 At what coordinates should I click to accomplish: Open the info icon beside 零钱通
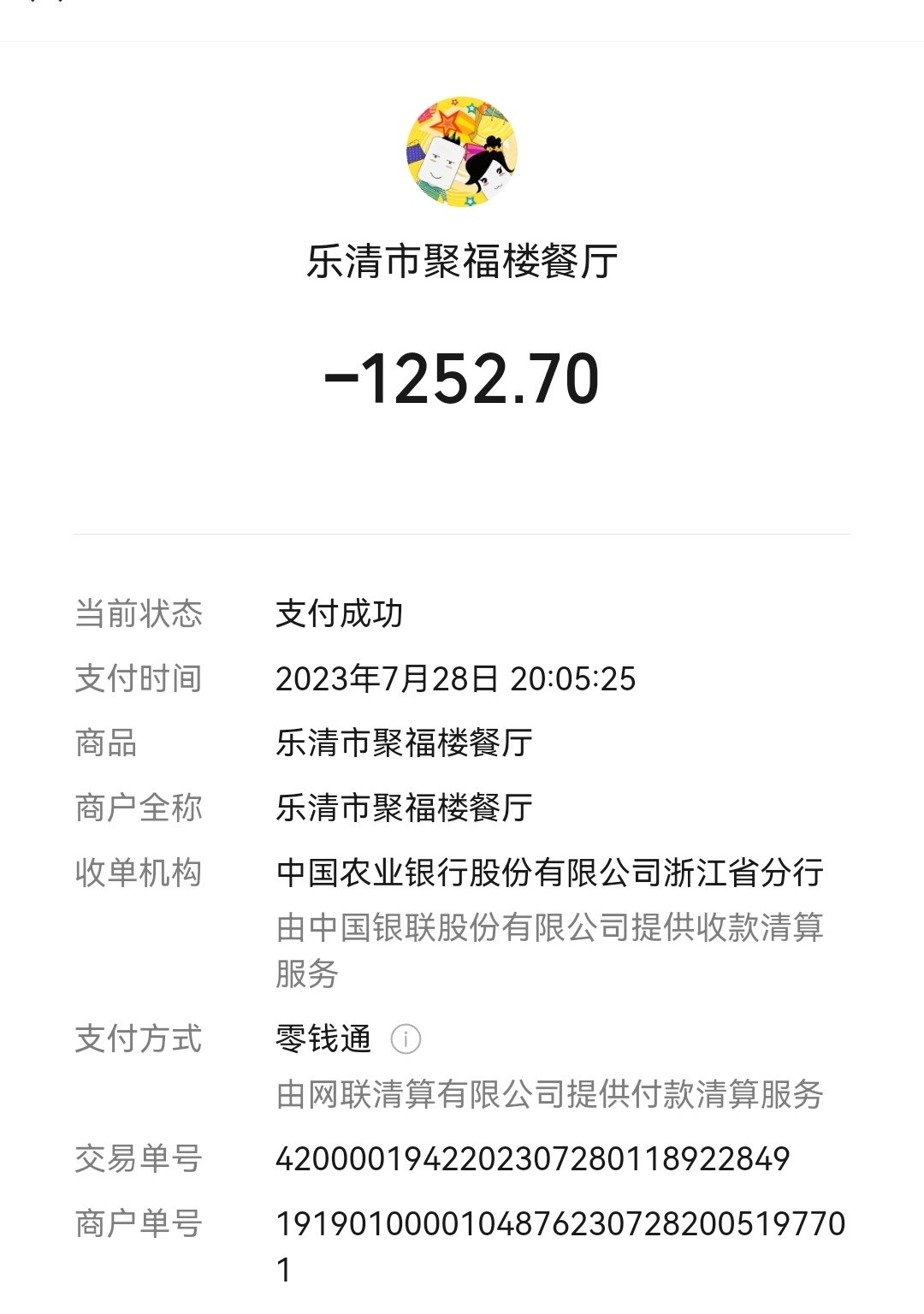(x=406, y=1039)
